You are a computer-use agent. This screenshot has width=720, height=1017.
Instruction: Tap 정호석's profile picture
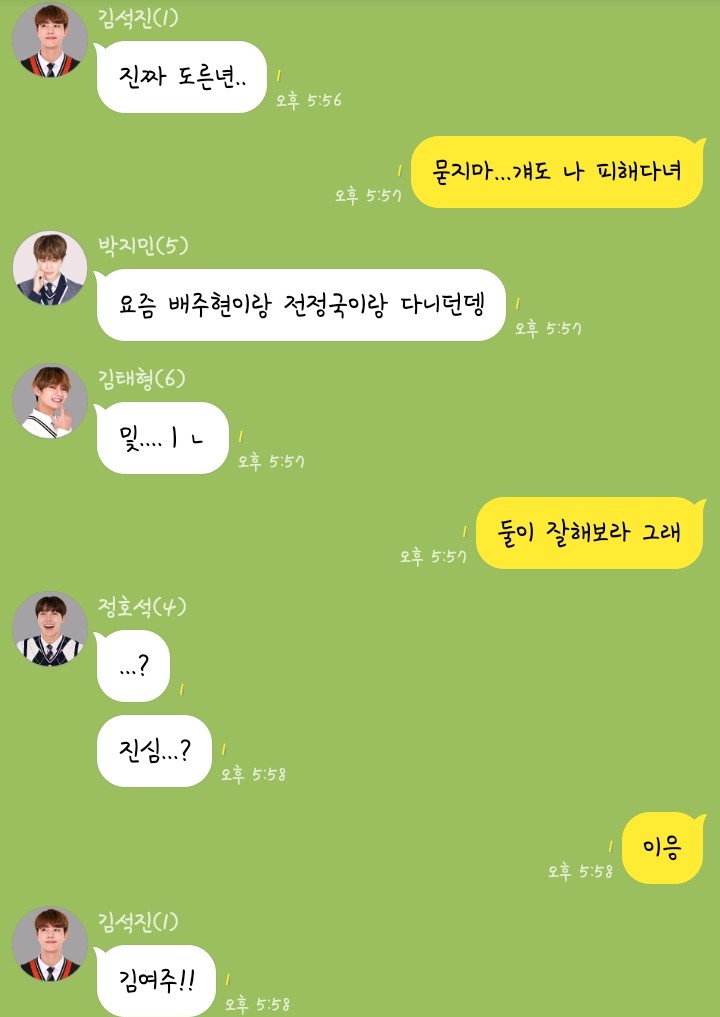(x=49, y=628)
